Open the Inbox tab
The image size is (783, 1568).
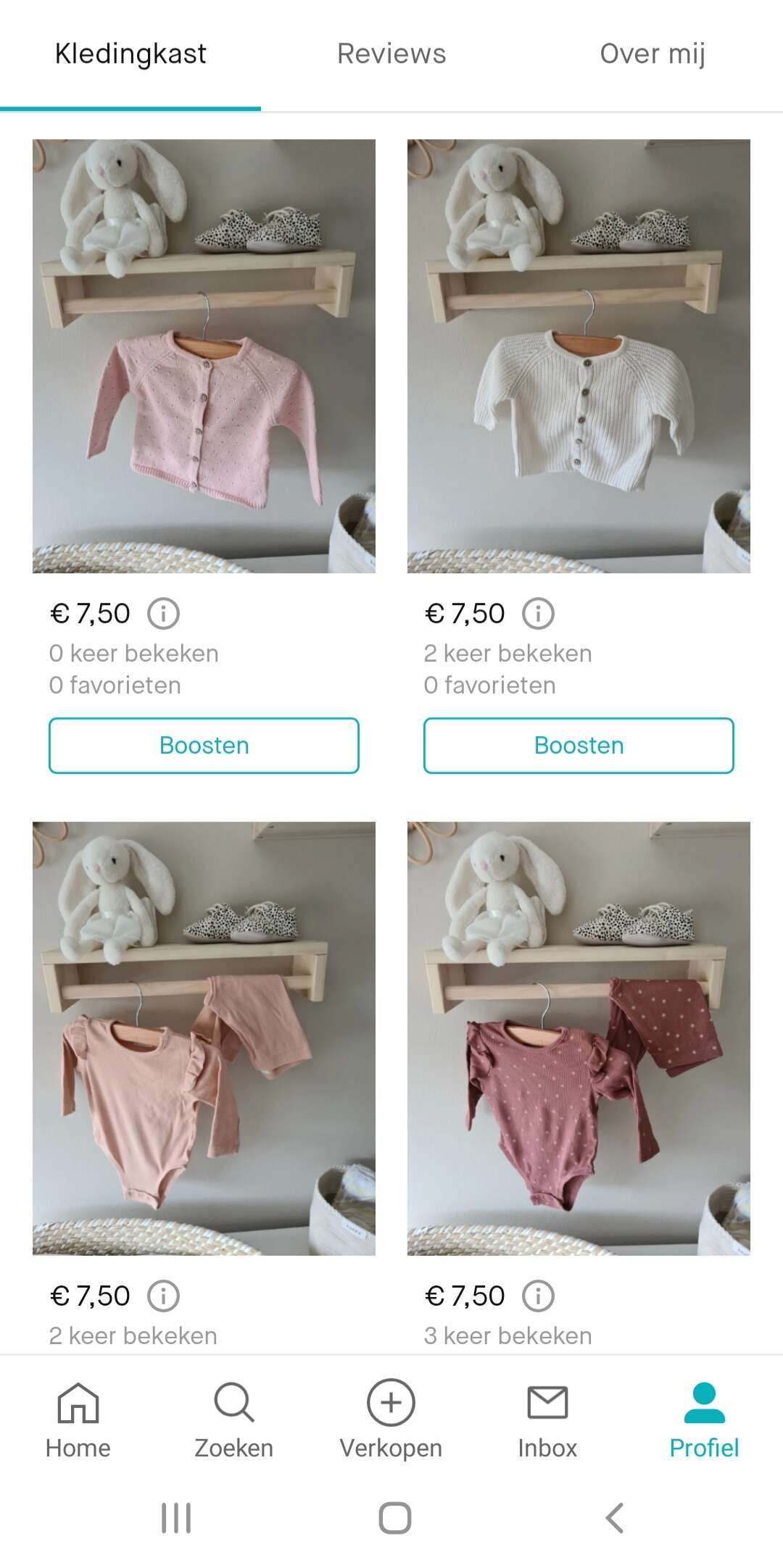click(547, 1419)
